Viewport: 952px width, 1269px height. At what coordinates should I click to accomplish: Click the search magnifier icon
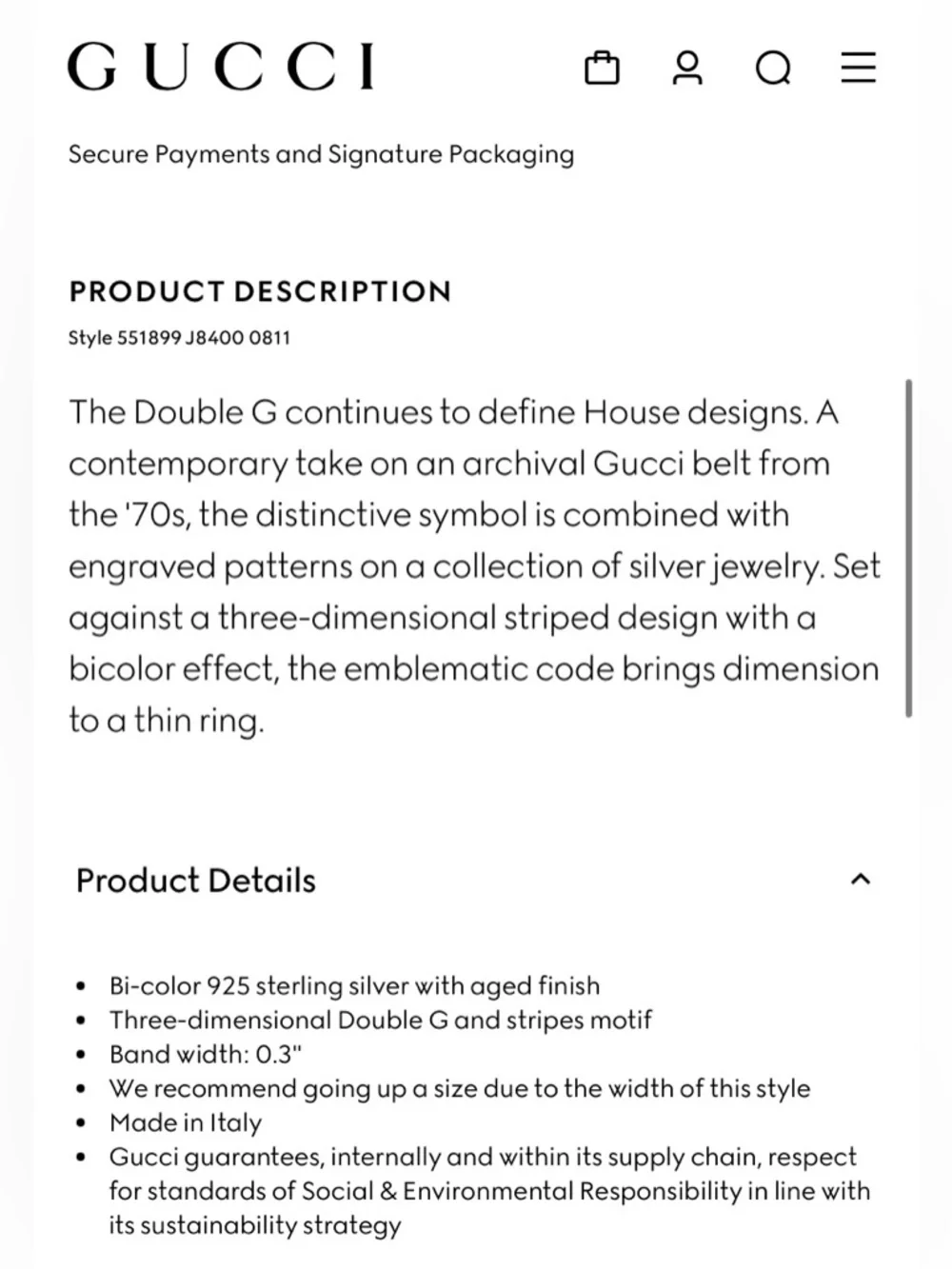coord(772,68)
